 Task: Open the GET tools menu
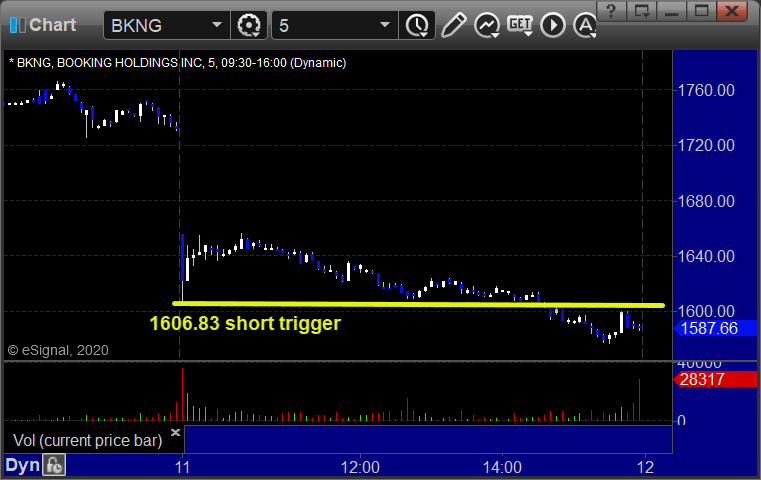[520, 25]
